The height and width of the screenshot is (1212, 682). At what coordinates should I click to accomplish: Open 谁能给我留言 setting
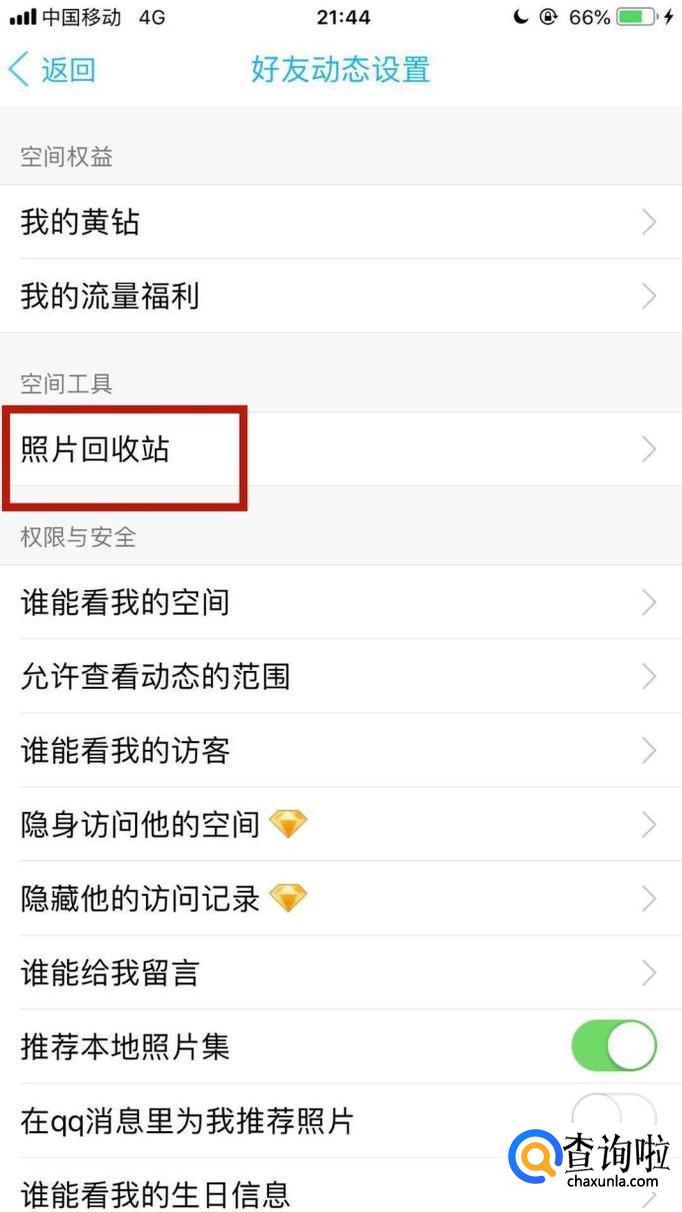pyautogui.click(x=340, y=972)
